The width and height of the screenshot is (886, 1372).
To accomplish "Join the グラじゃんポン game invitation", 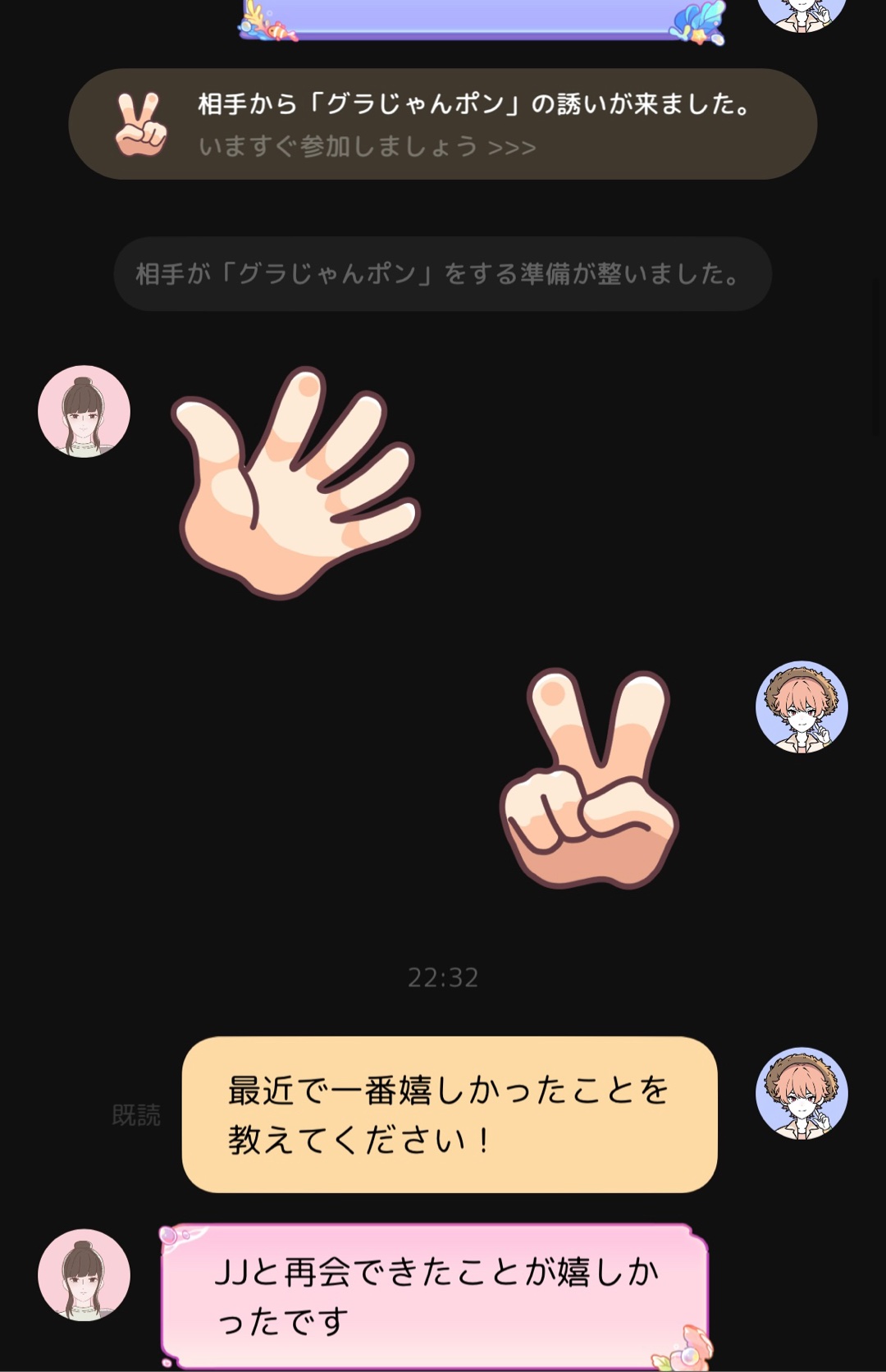I will point(443,125).
